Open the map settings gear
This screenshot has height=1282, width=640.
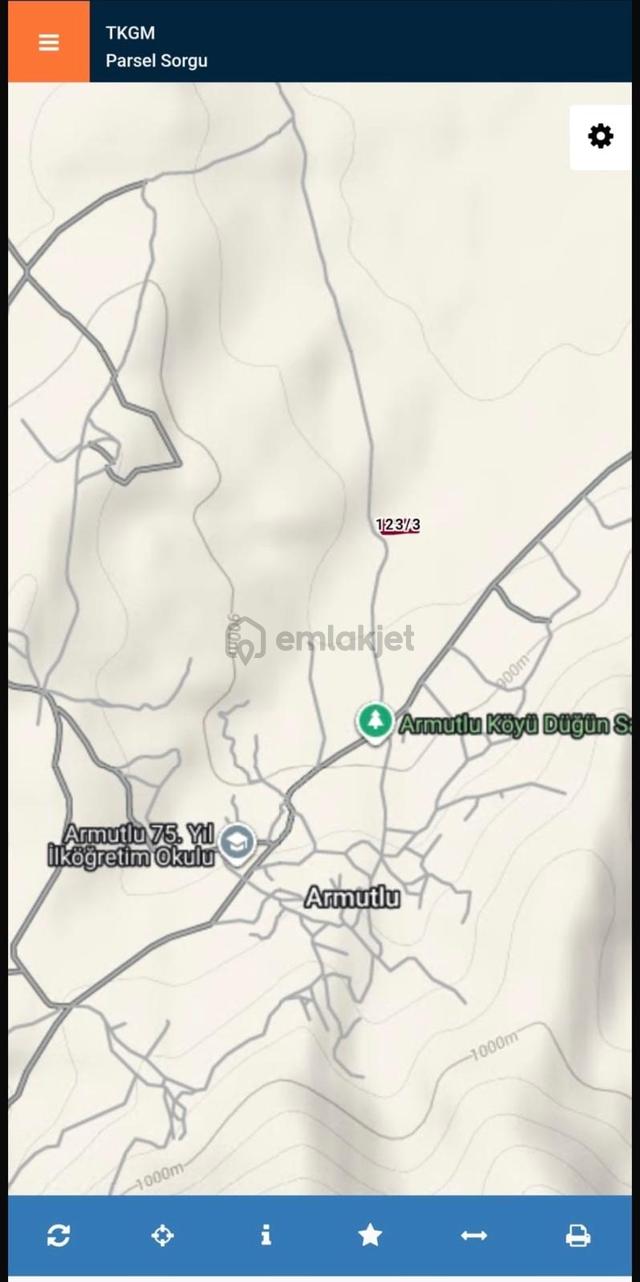pos(600,137)
